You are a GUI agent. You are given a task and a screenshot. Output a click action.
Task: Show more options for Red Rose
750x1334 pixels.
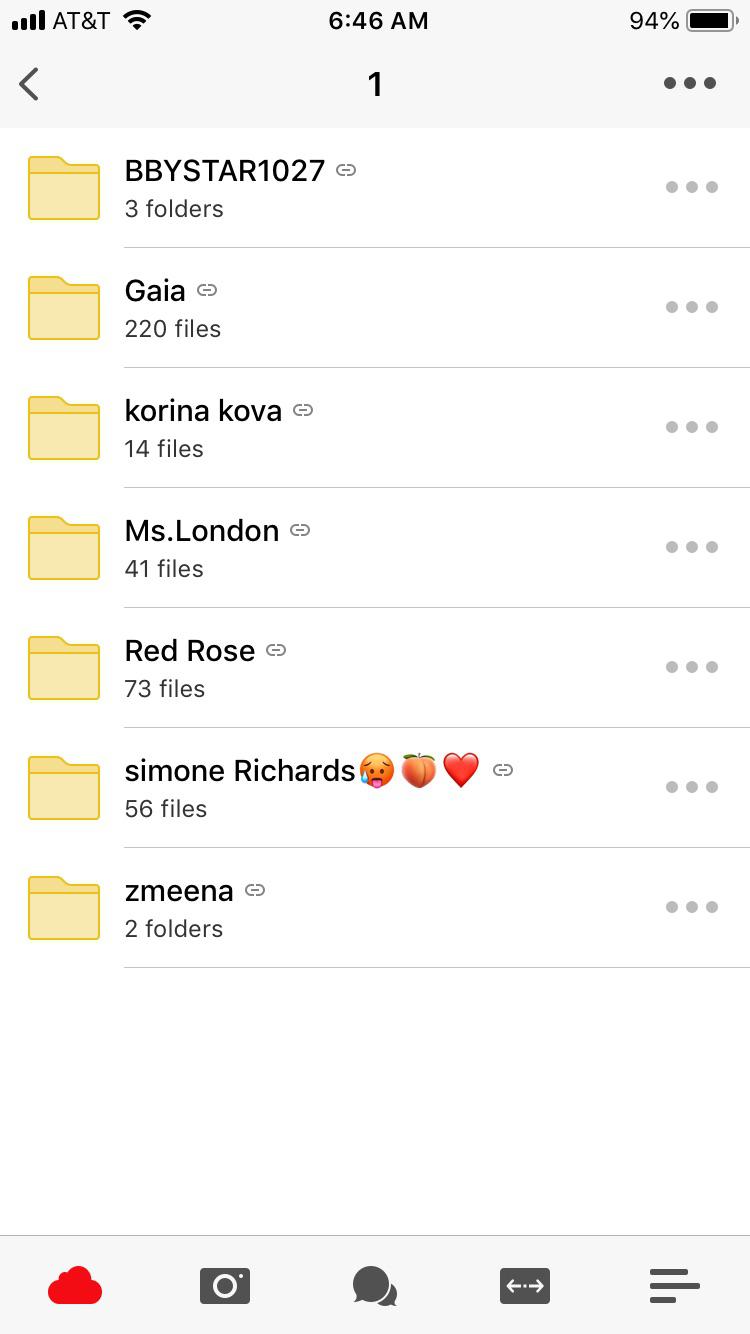tap(692, 668)
